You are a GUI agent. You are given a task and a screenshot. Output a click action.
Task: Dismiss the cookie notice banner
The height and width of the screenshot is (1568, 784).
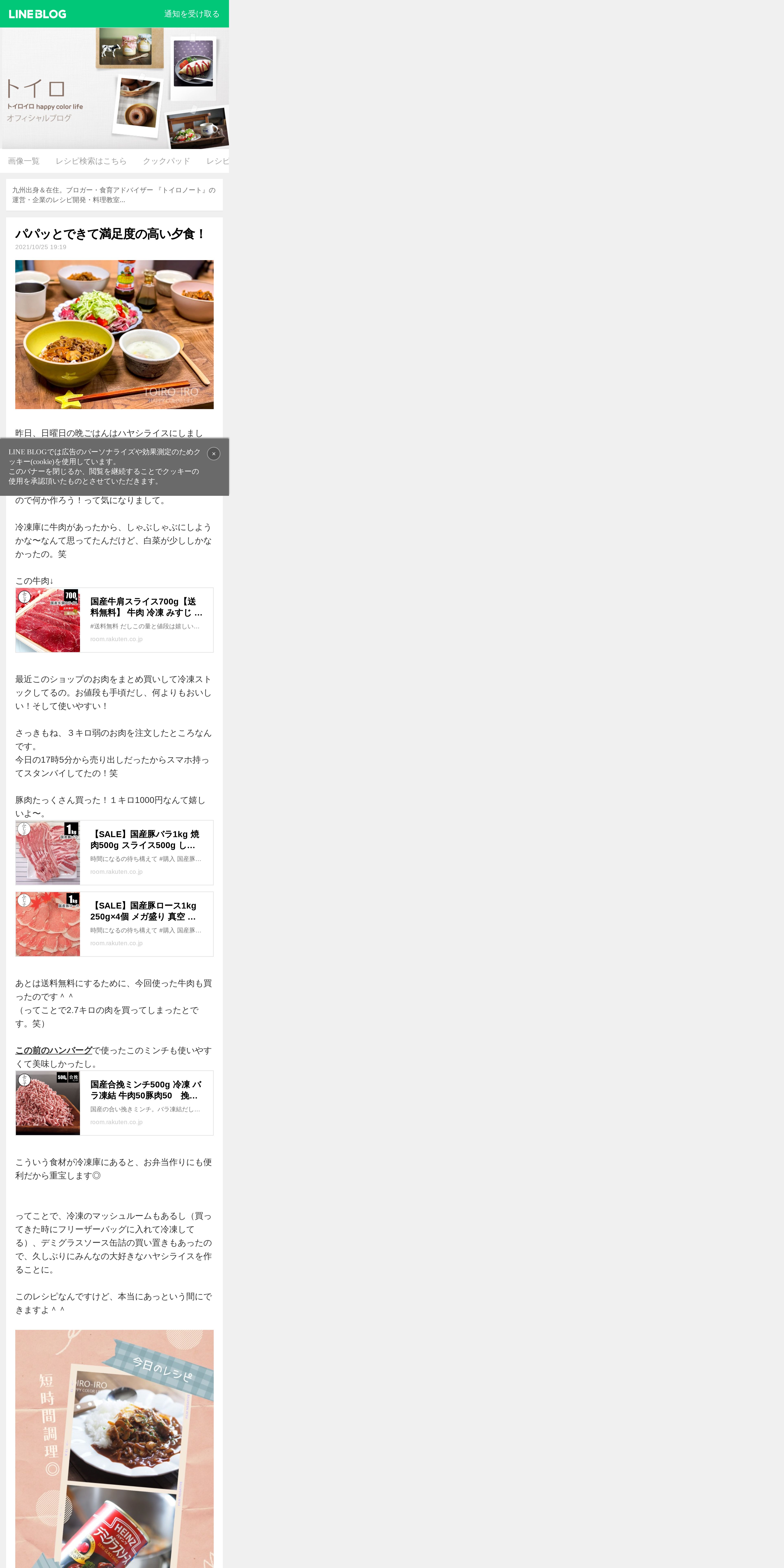(214, 453)
